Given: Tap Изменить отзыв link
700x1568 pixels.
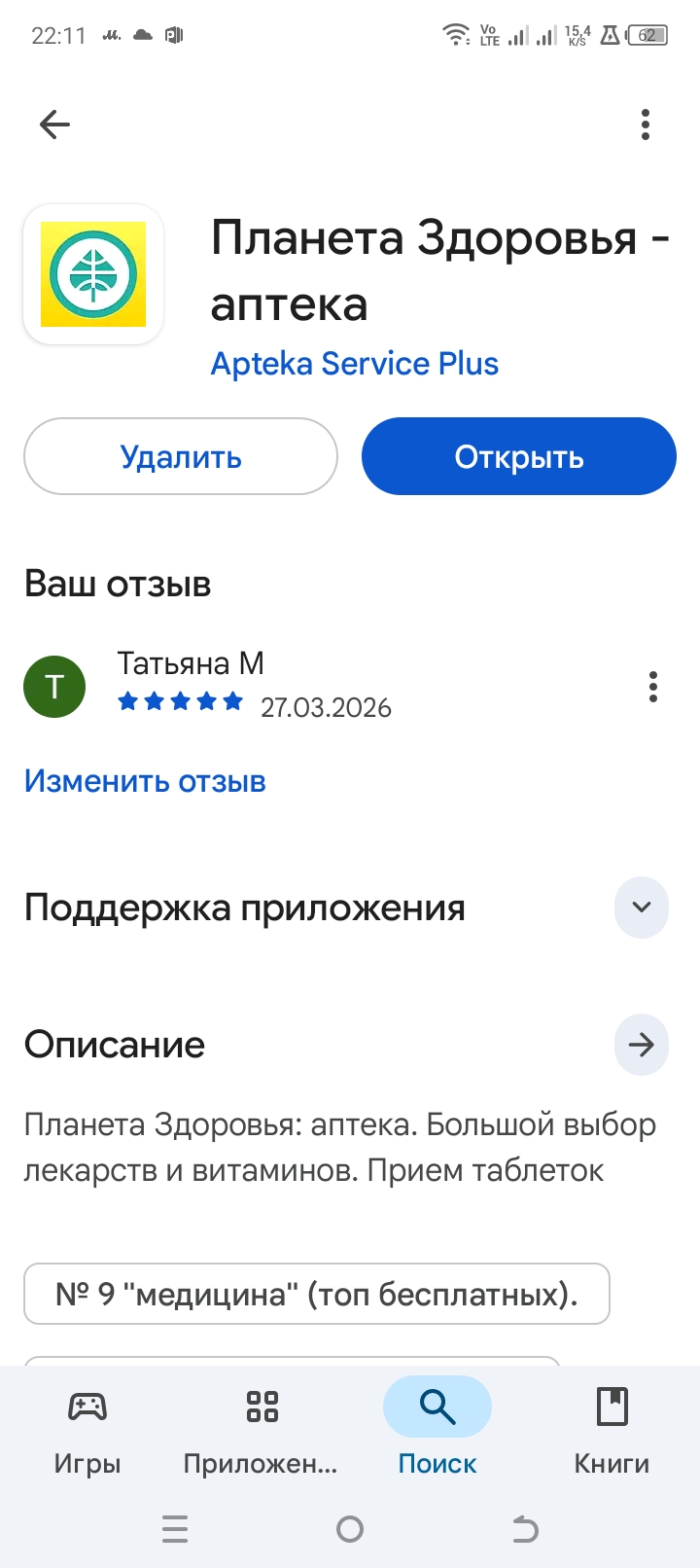Looking at the screenshot, I should (x=145, y=781).
